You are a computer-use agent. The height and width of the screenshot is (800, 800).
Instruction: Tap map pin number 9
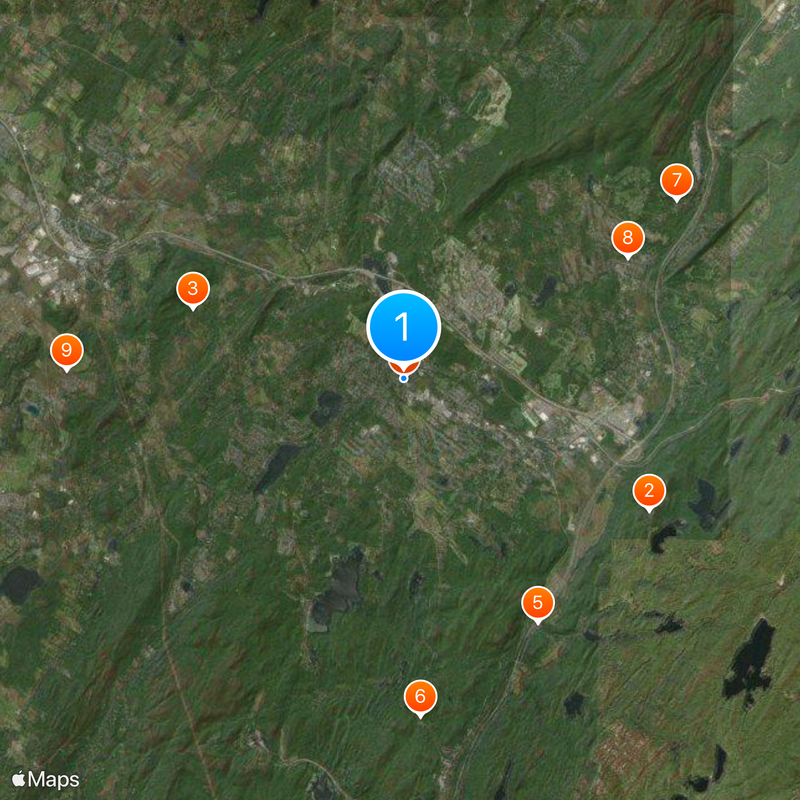[67, 350]
